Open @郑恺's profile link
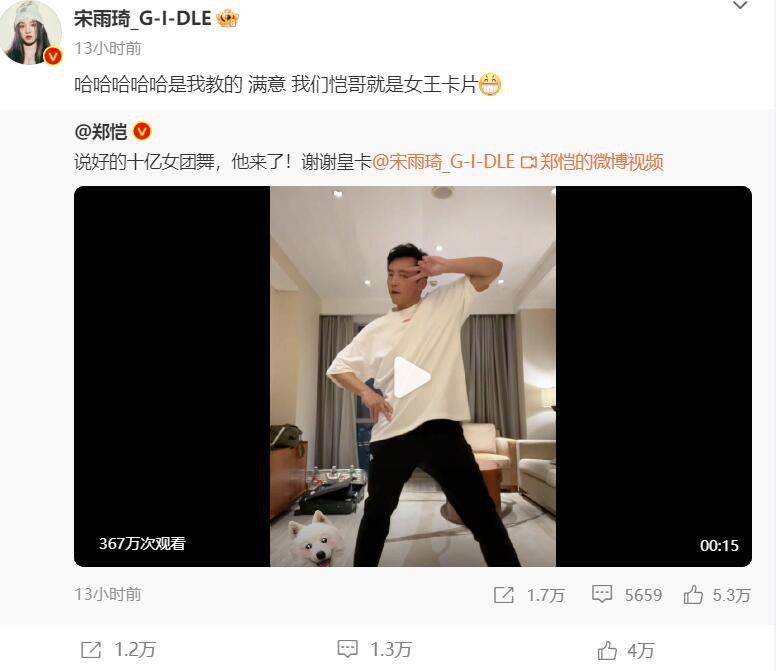 pos(102,131)
